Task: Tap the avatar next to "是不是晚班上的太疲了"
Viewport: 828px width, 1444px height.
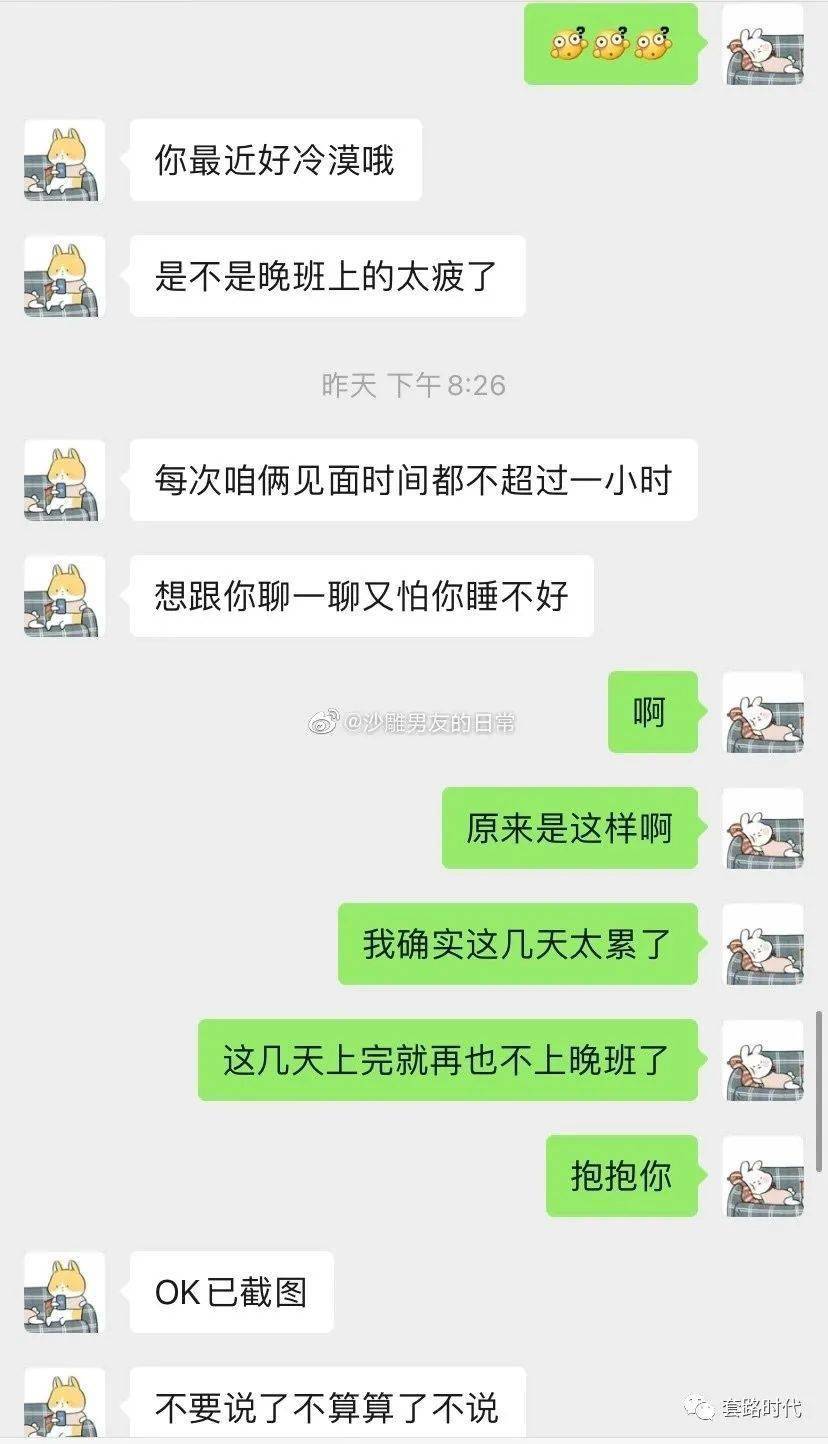Action: 64,276
